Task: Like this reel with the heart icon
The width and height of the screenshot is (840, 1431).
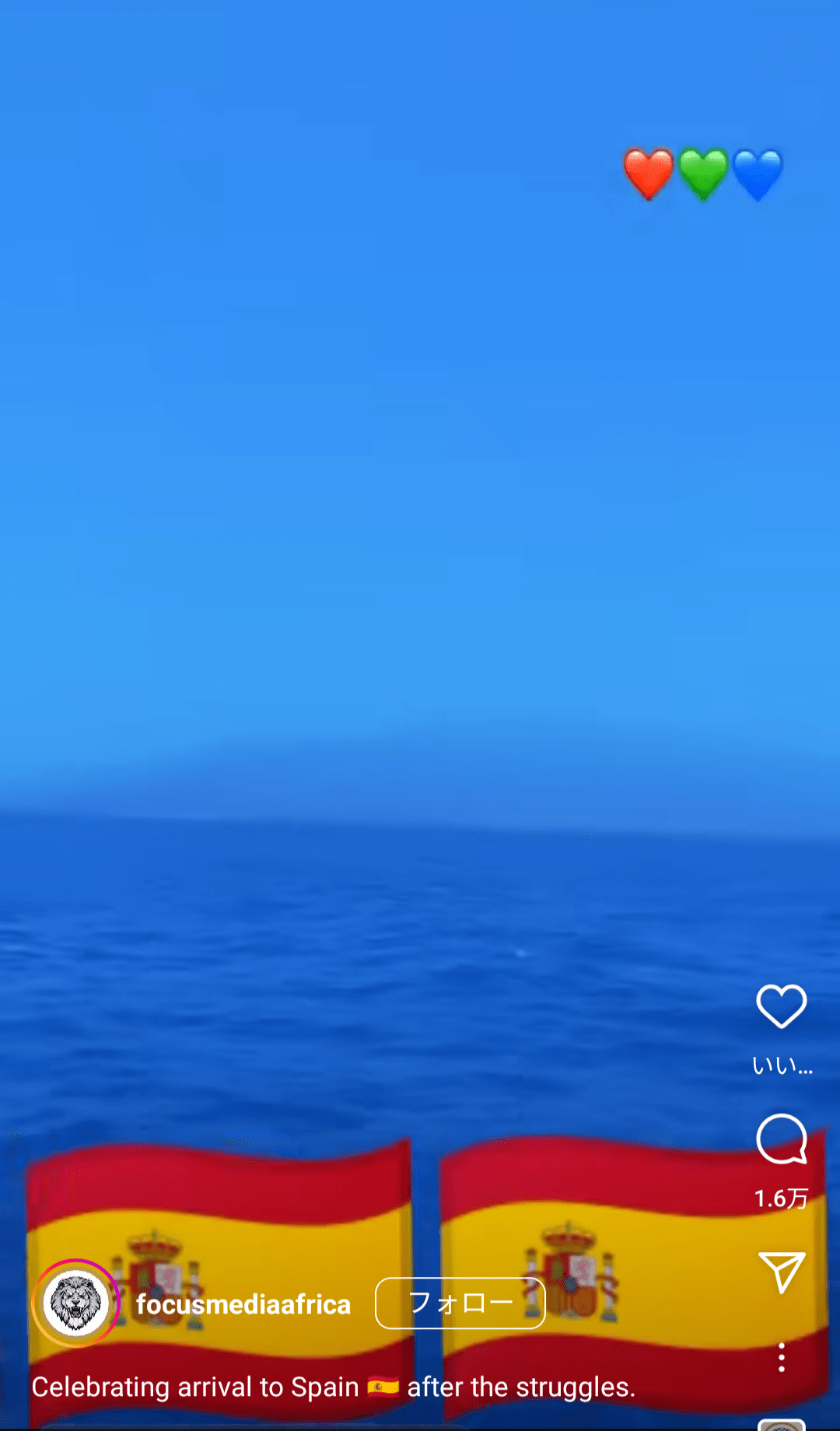Action: [x=781, y=1006]
